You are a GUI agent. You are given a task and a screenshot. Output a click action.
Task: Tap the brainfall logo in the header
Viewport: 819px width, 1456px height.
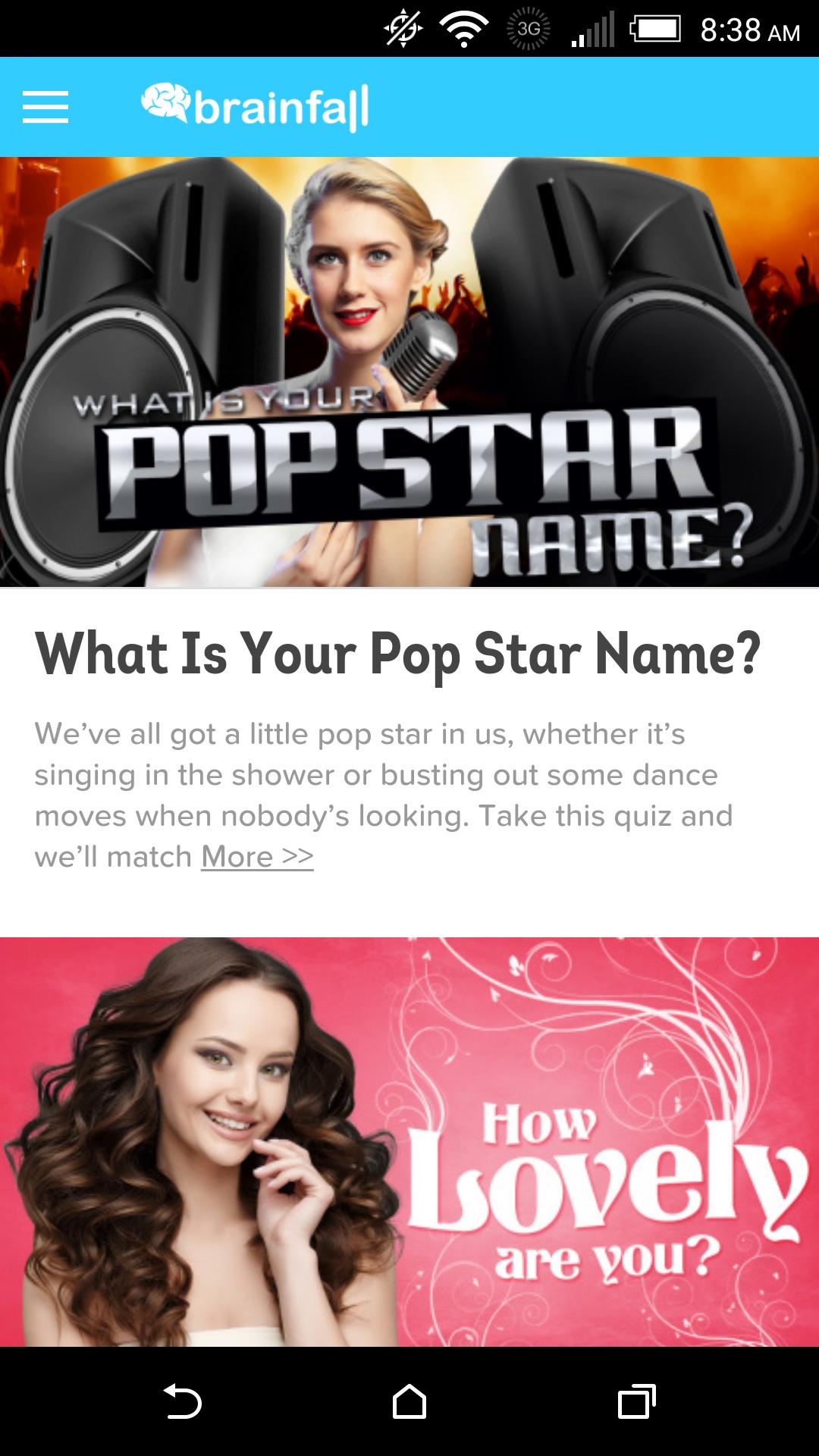pos(255,107)
